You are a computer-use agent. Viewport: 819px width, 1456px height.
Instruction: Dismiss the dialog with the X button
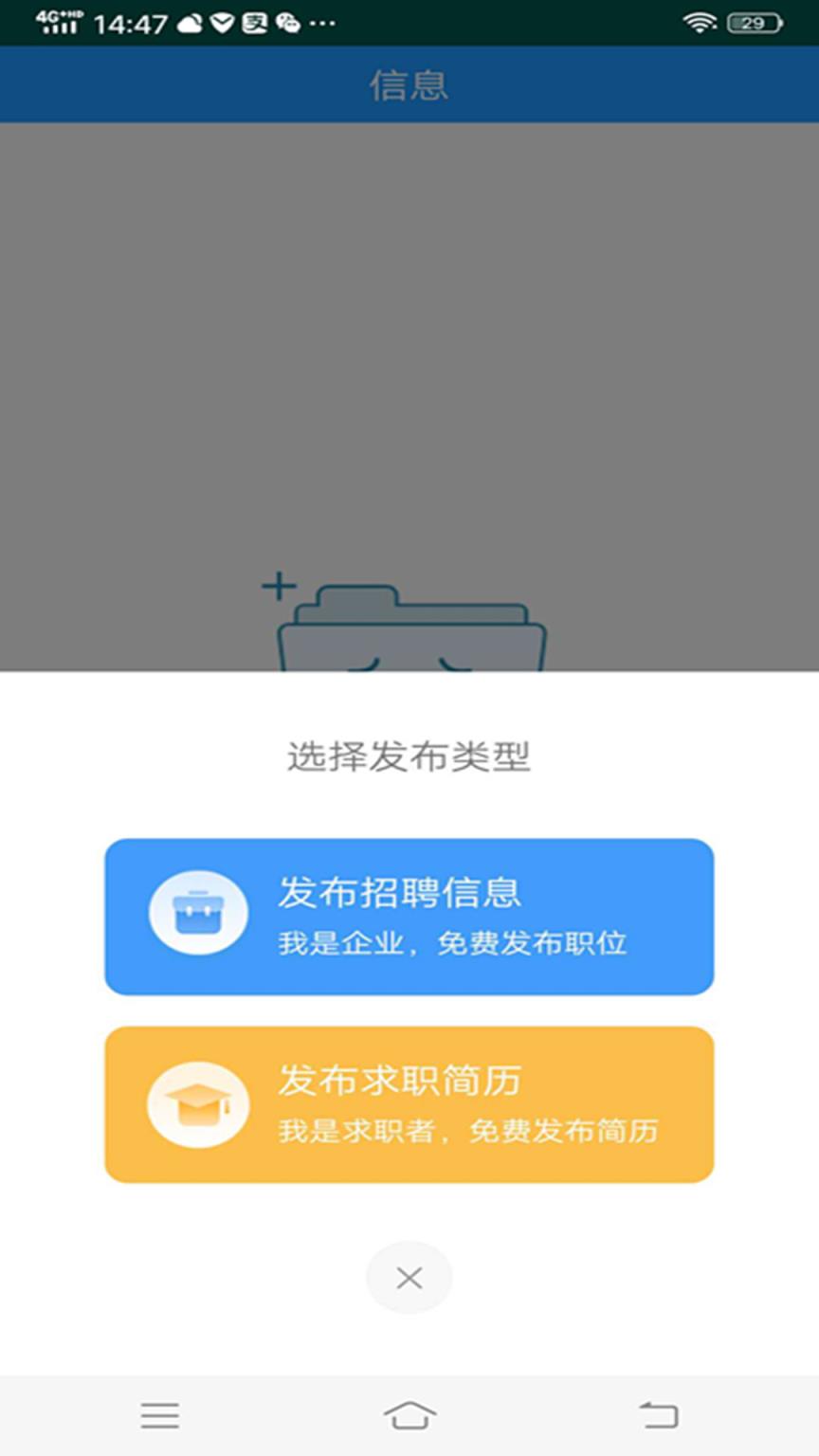pos(409,1277)
